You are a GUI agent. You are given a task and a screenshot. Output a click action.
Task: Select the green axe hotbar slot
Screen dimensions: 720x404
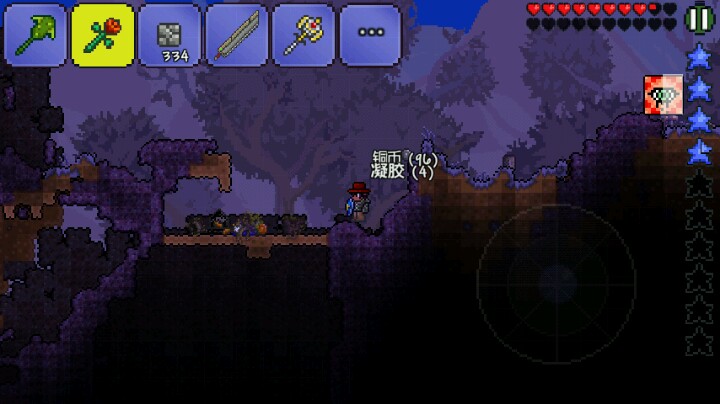[35, 35]
